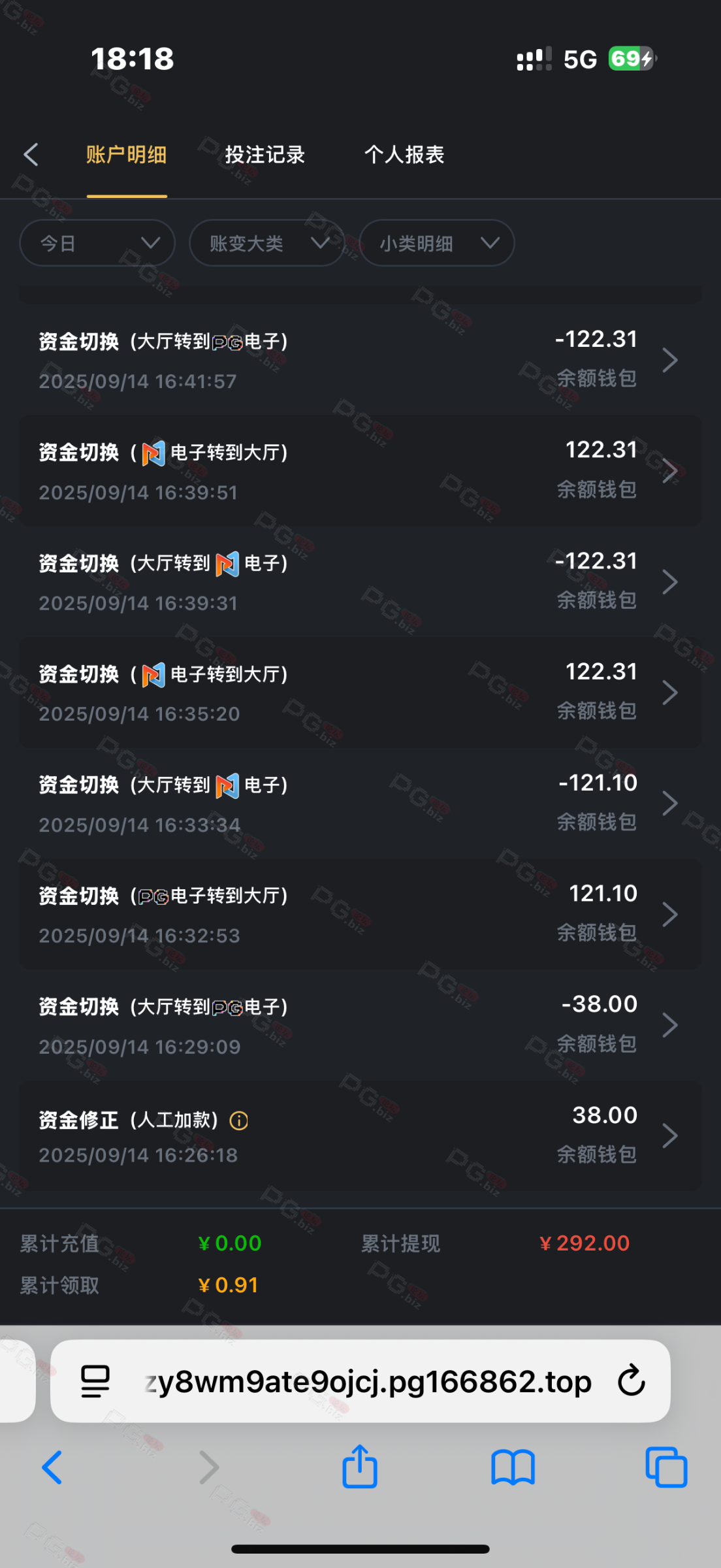Open the transaction dated 16:39:51

359,471
